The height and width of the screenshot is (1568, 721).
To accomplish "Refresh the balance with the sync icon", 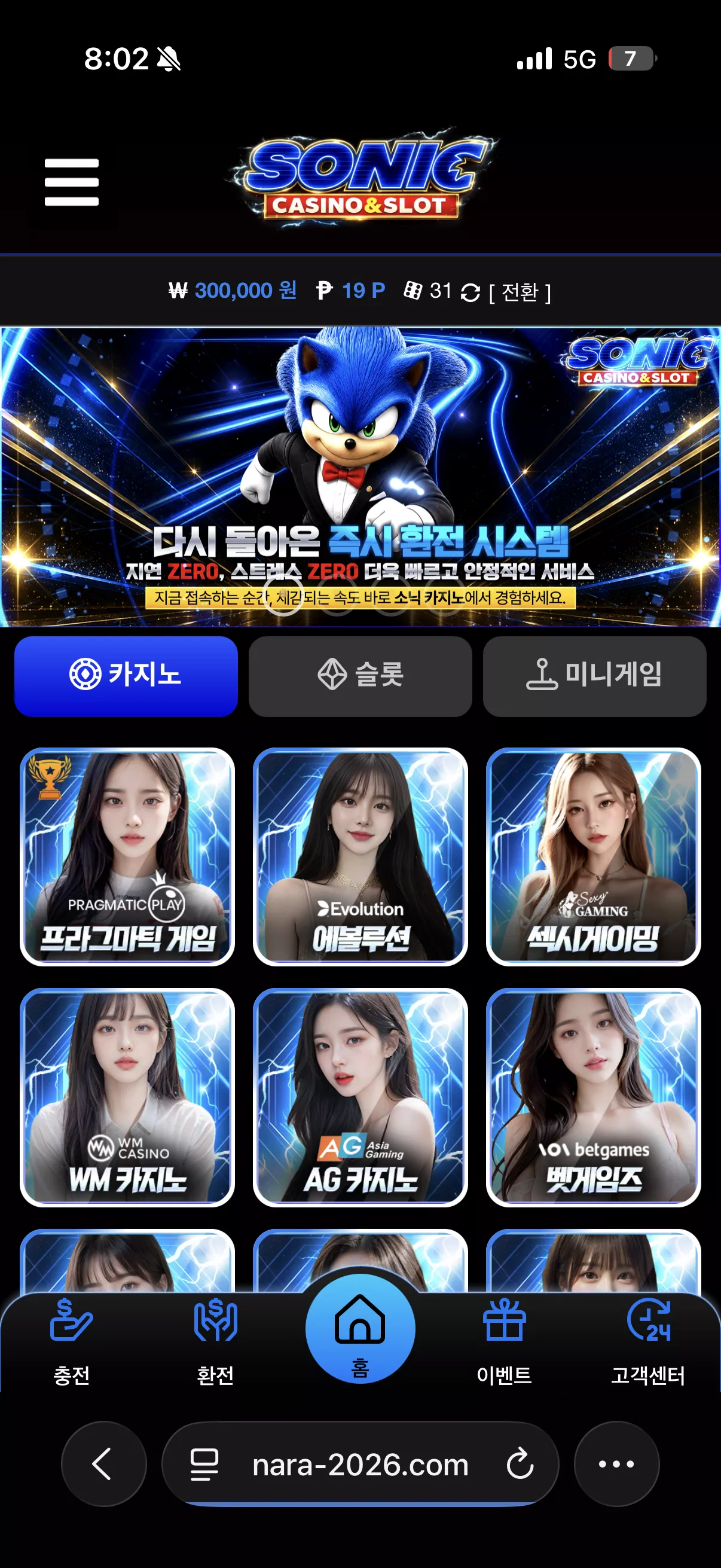I will [x=471, y=292].
